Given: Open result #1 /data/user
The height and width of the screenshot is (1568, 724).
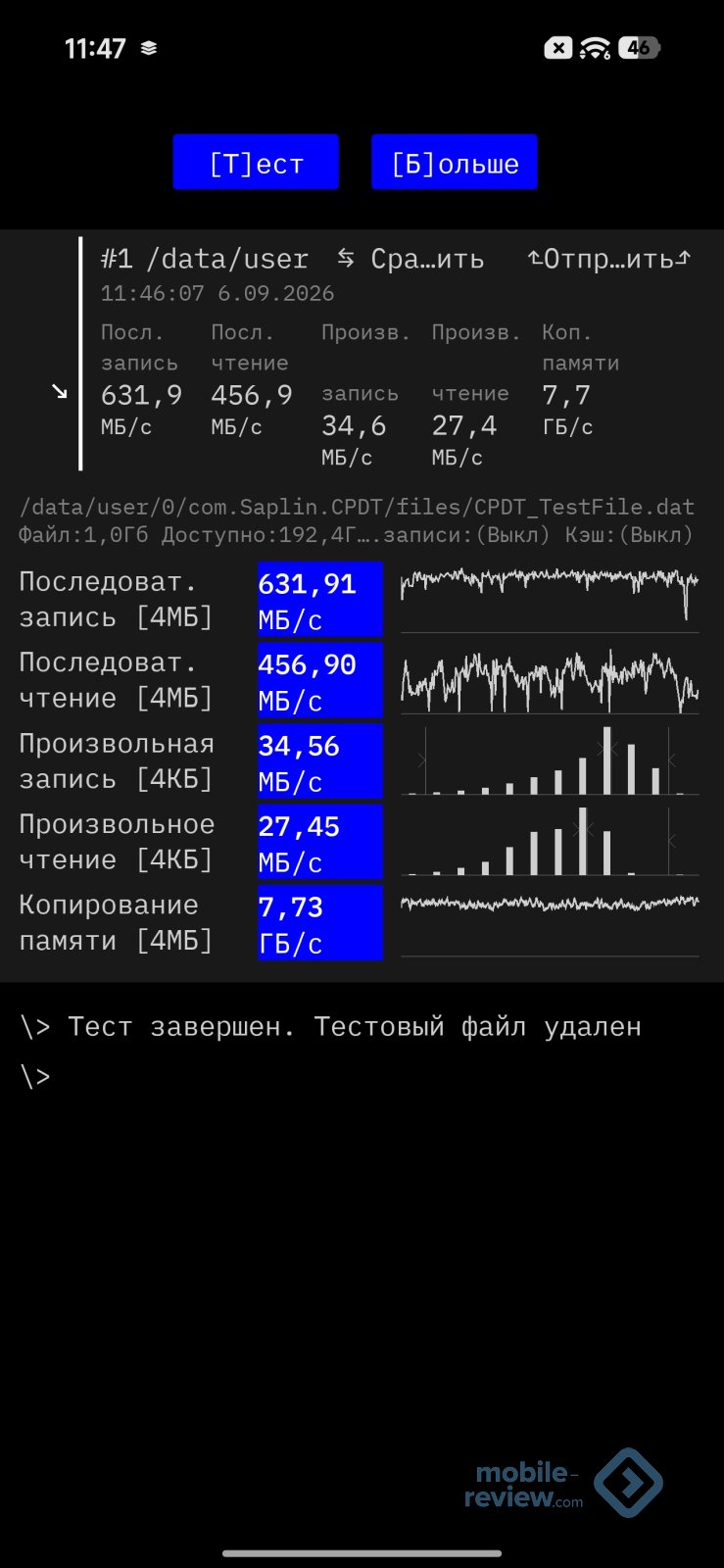Looking at the screenshot, I should click(205, 259).
